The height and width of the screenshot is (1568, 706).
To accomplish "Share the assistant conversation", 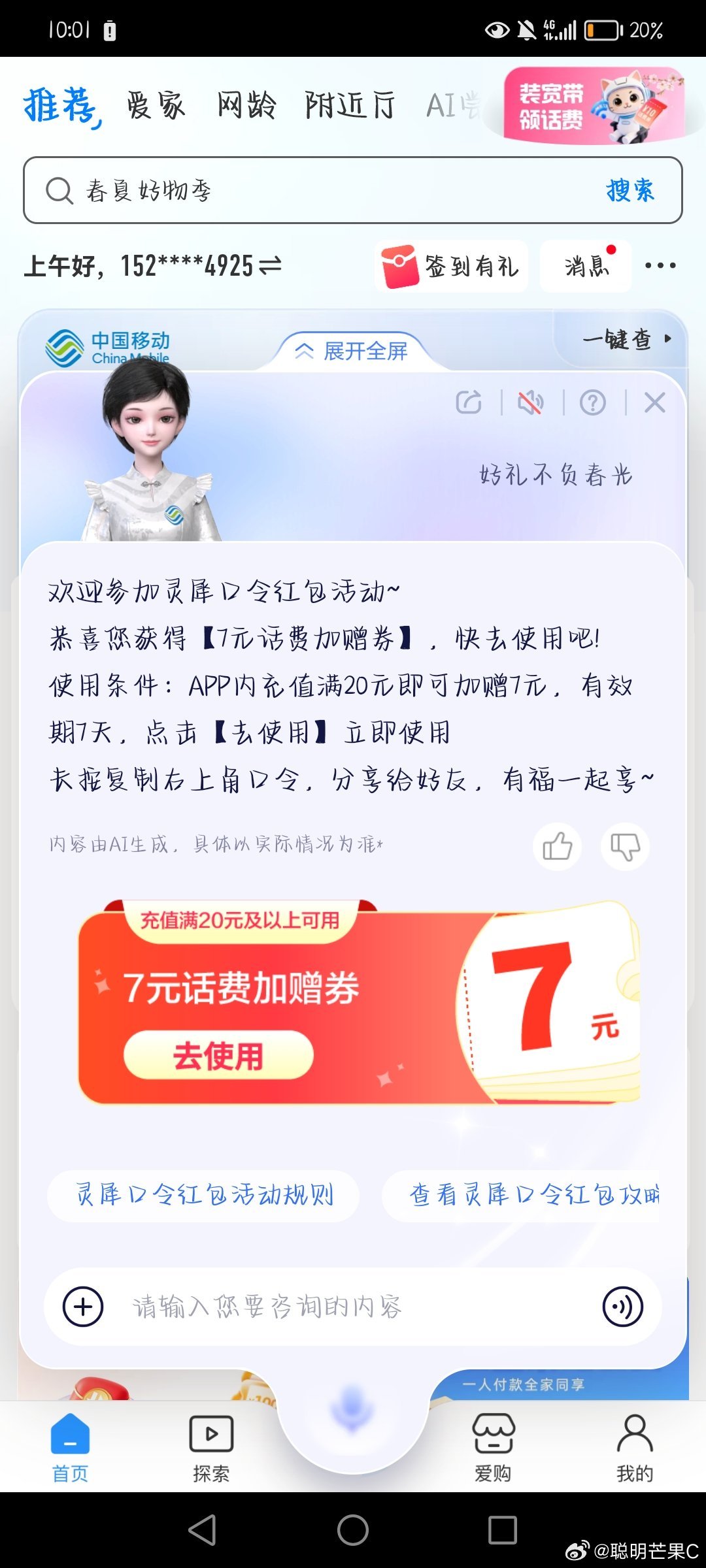I will pyautogui.click(x=469, y=402).
